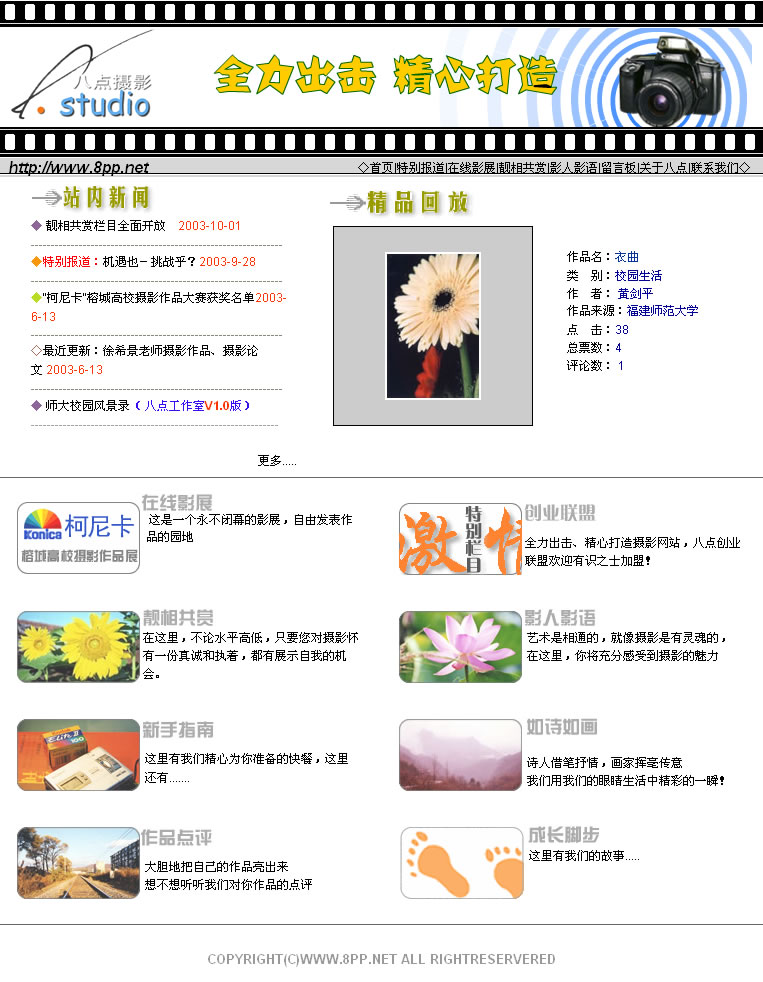This screenshot has height=982, width=763.
Task: Tap 更多 to see more news
Action: pos(276,461)
